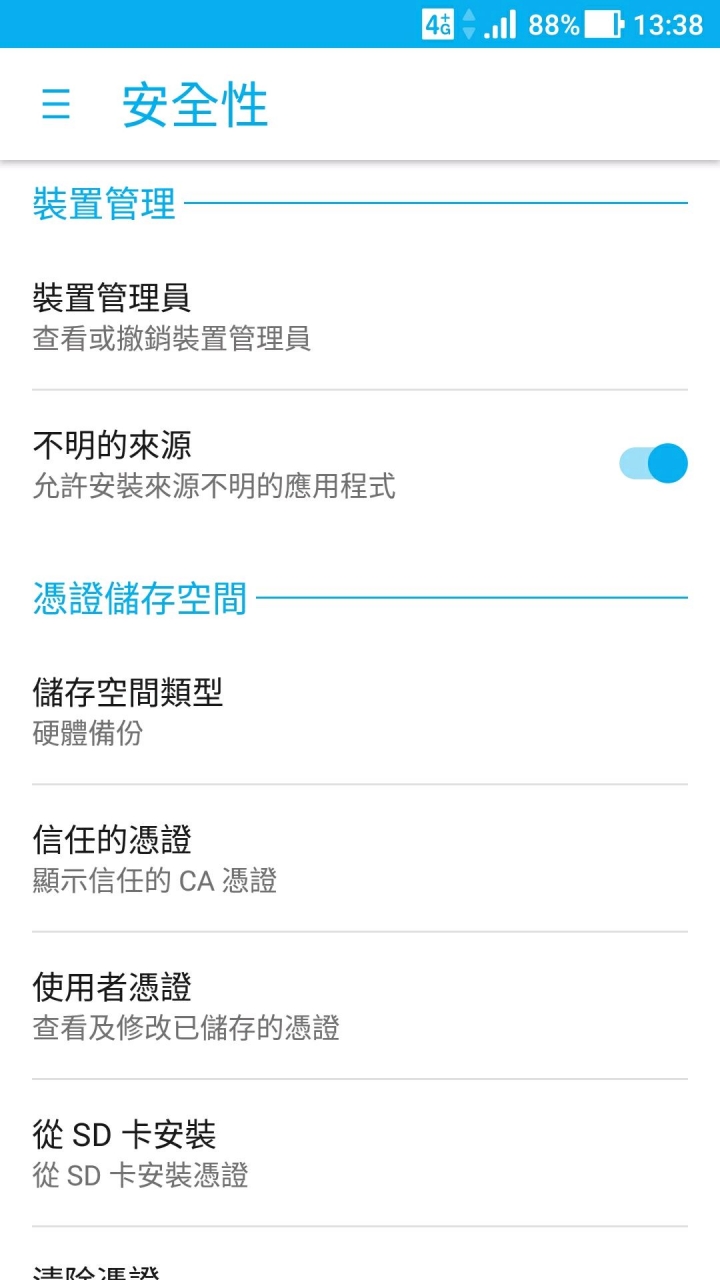Screen dimensions: 720x1280
Task: View 信任的憑證 CA list
Action: 360,858
